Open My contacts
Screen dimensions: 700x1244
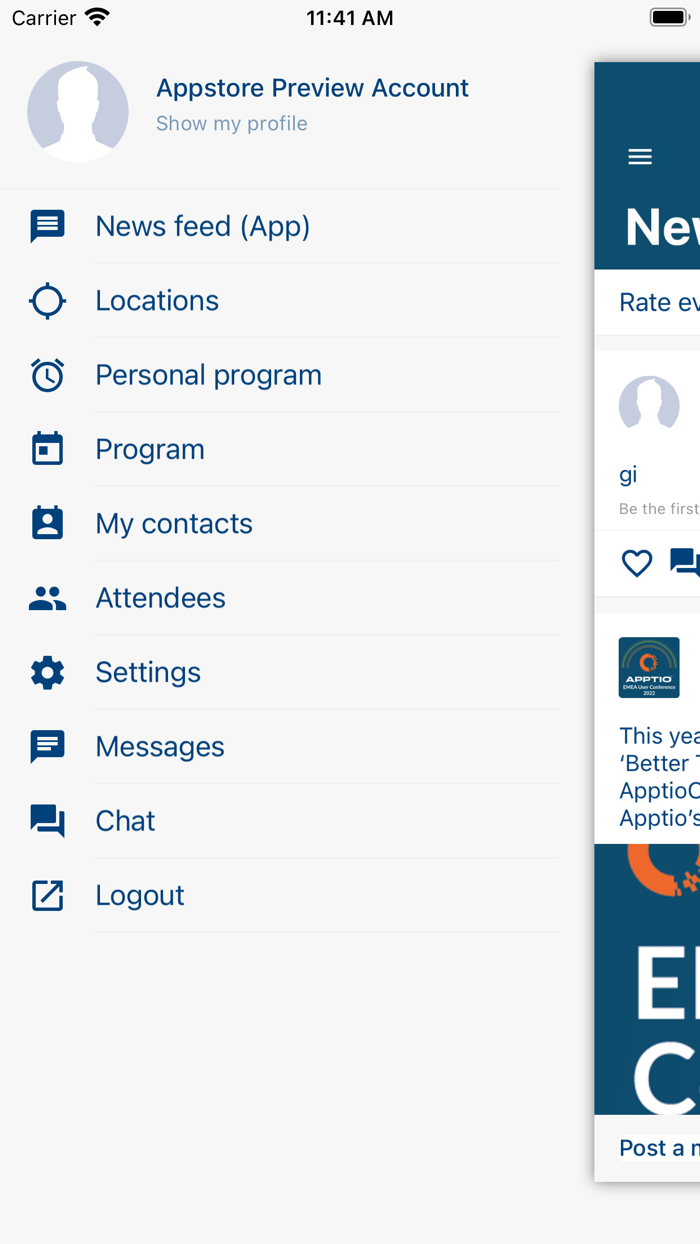coord(174,523)
